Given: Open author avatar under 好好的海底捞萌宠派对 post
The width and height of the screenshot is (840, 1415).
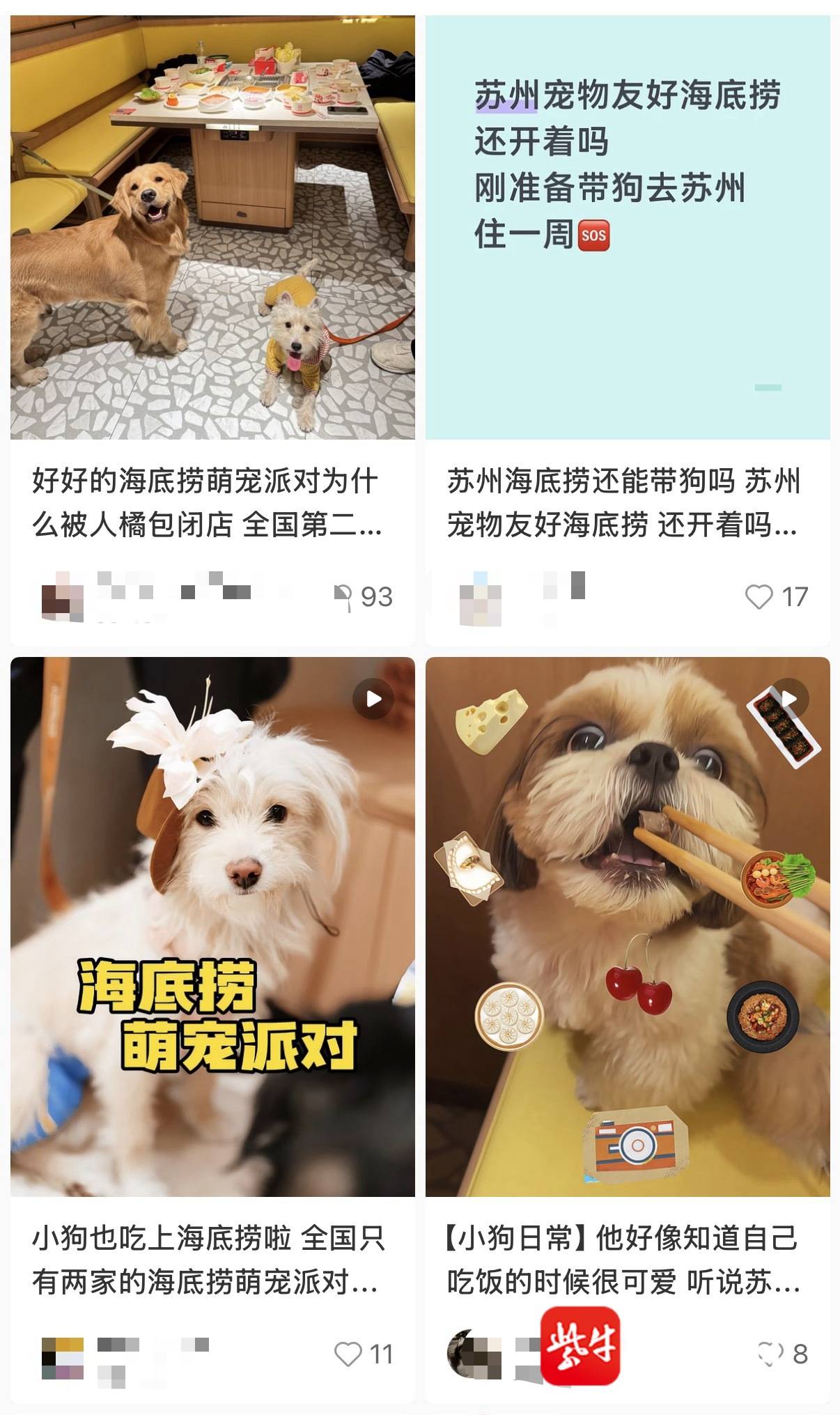Looking at the screenshot, I should 63,597.
